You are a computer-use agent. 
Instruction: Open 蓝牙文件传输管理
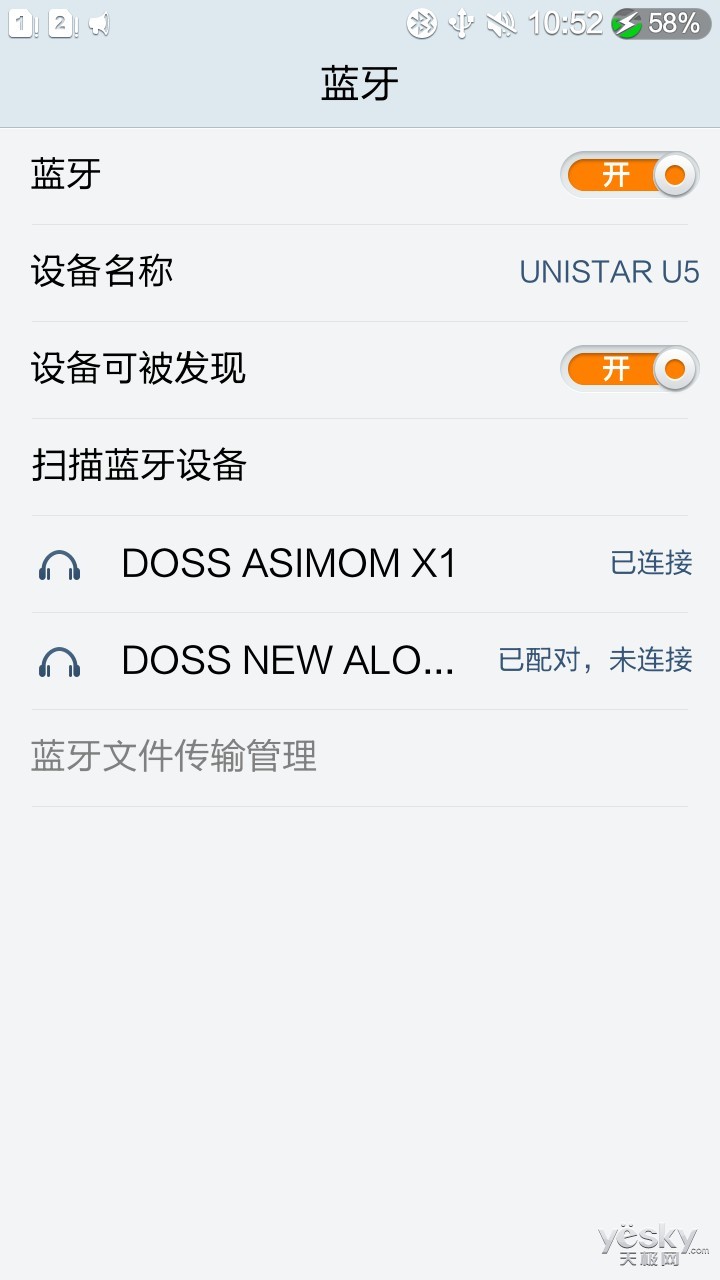(360, 758)
